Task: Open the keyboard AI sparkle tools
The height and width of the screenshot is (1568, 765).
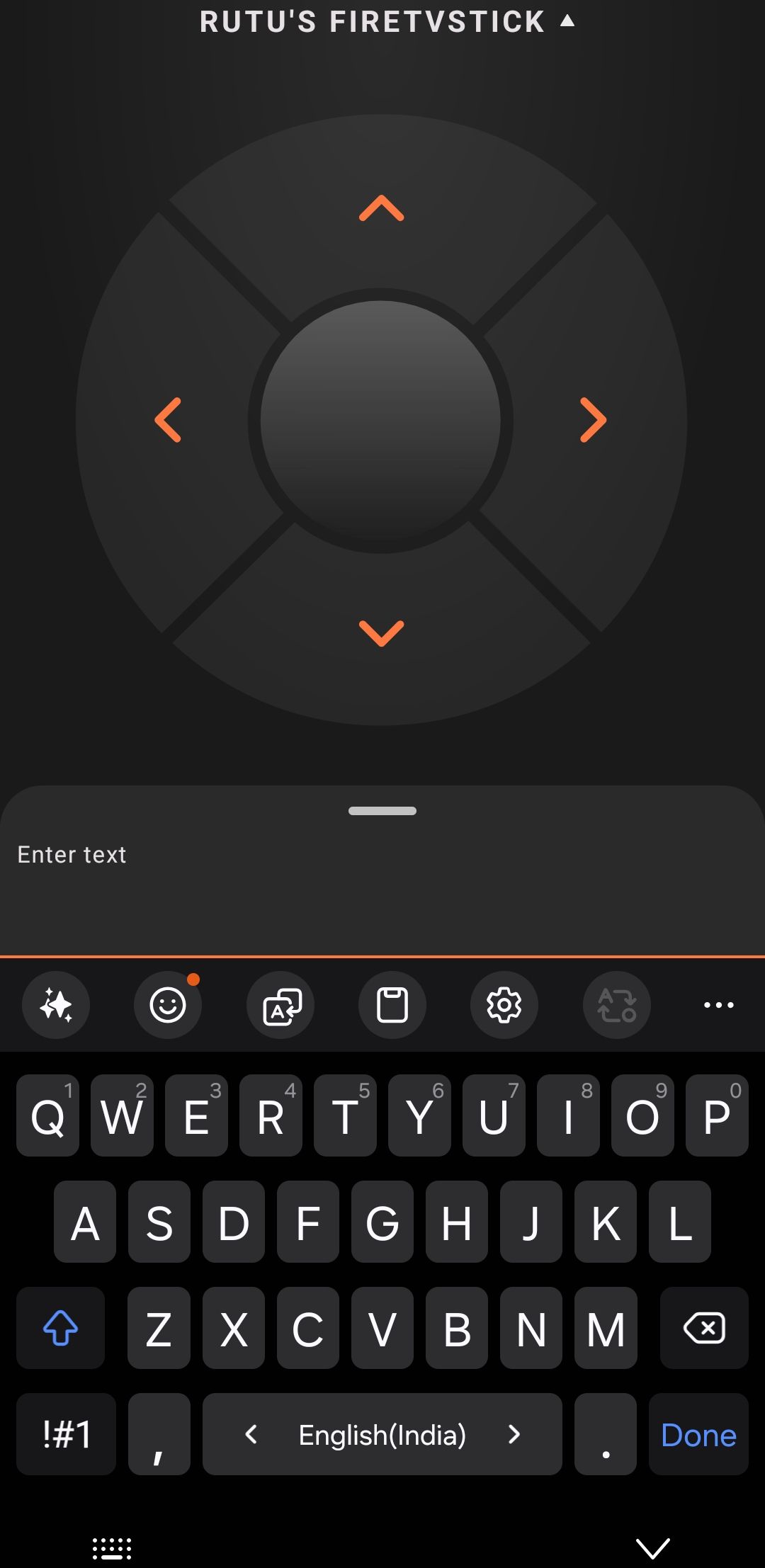Action: 56,1005
